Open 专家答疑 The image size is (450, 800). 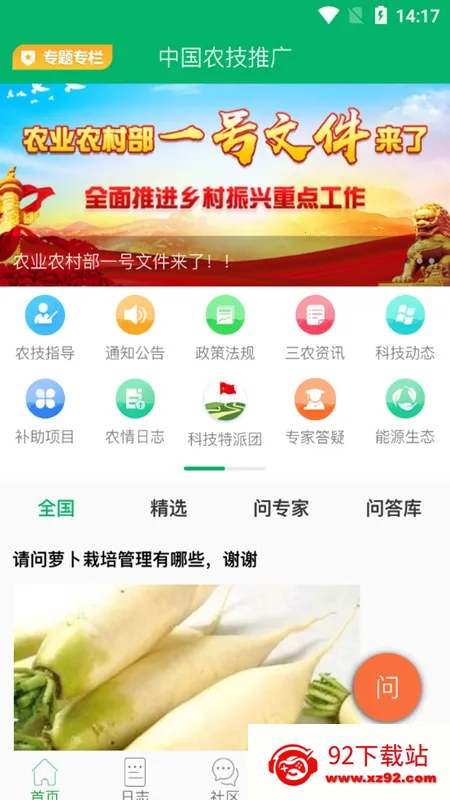pyautogui.click(x=315, y=412)
